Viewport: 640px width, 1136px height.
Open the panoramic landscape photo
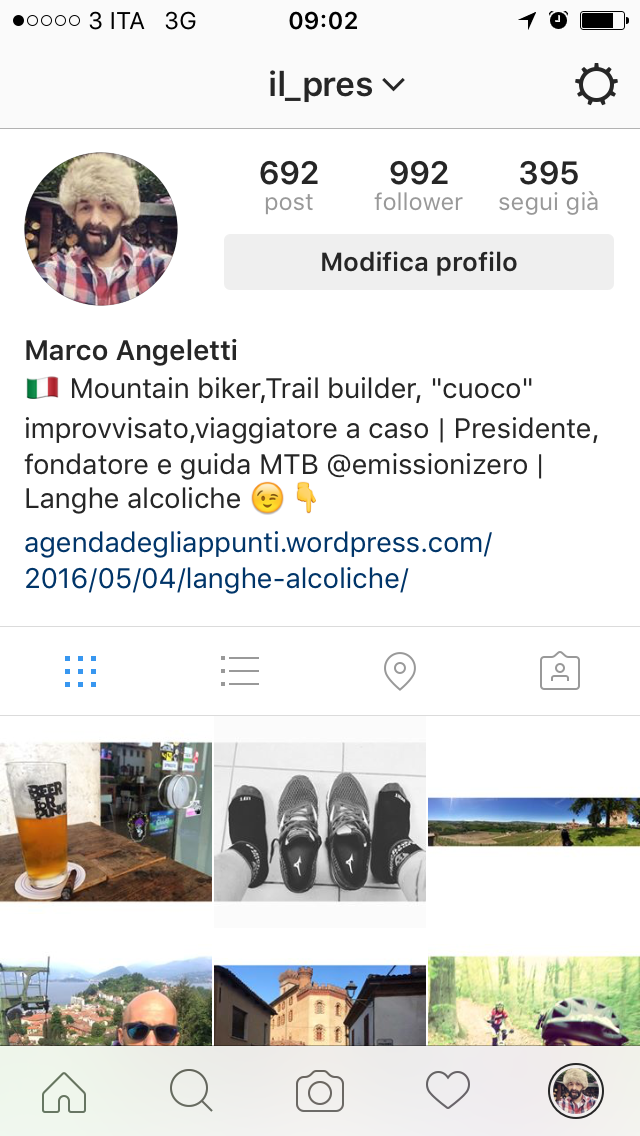[534, 821]
